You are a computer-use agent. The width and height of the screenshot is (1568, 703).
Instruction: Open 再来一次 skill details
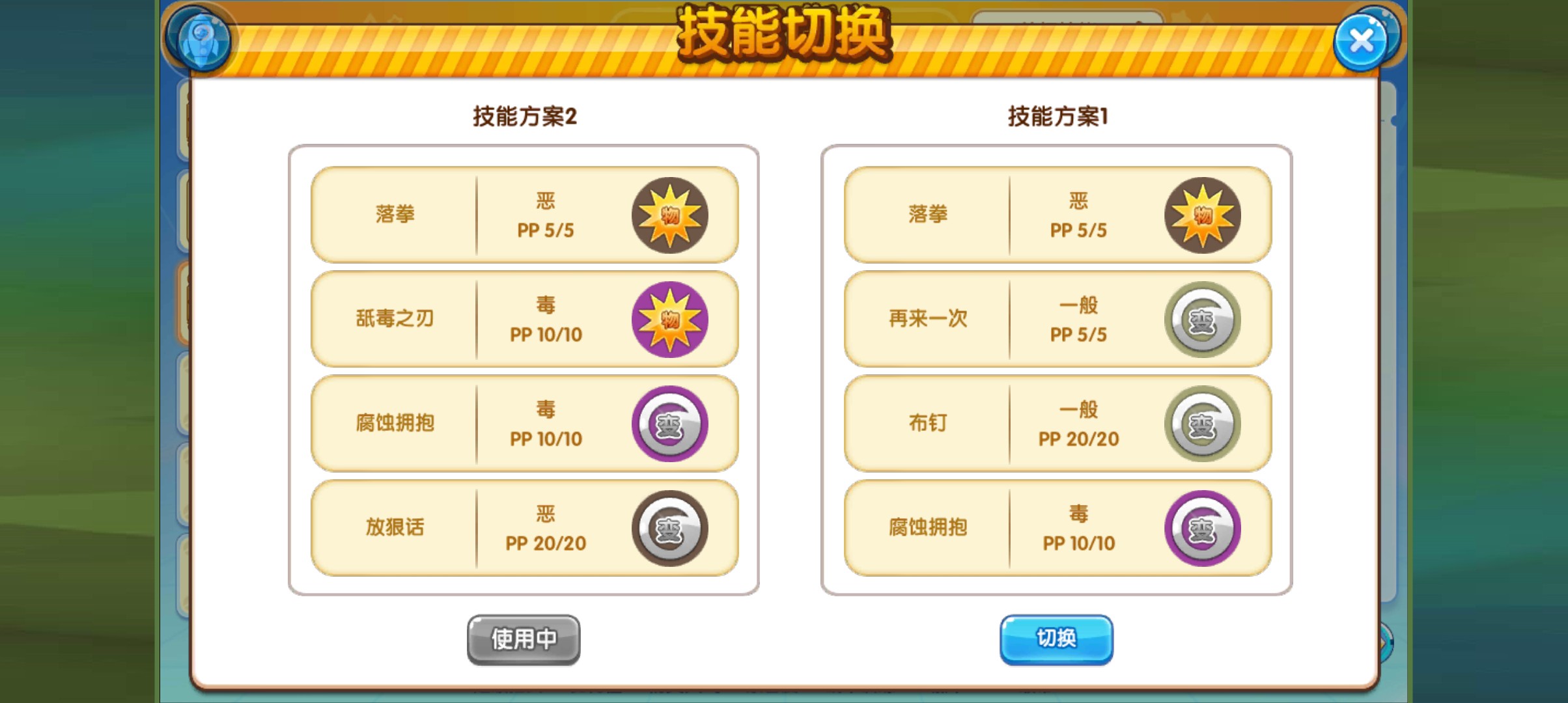tap(1057, 319)
